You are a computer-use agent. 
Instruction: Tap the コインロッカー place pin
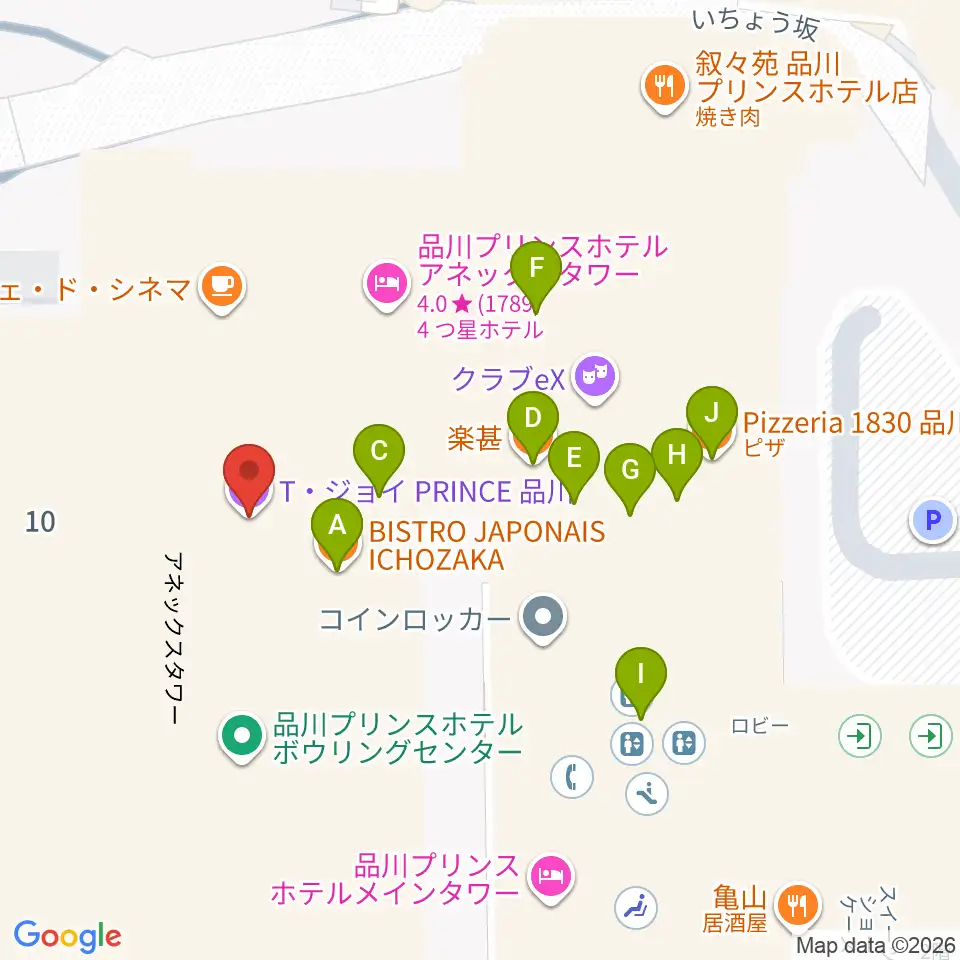pyautogui.click(x=542, y=618)
